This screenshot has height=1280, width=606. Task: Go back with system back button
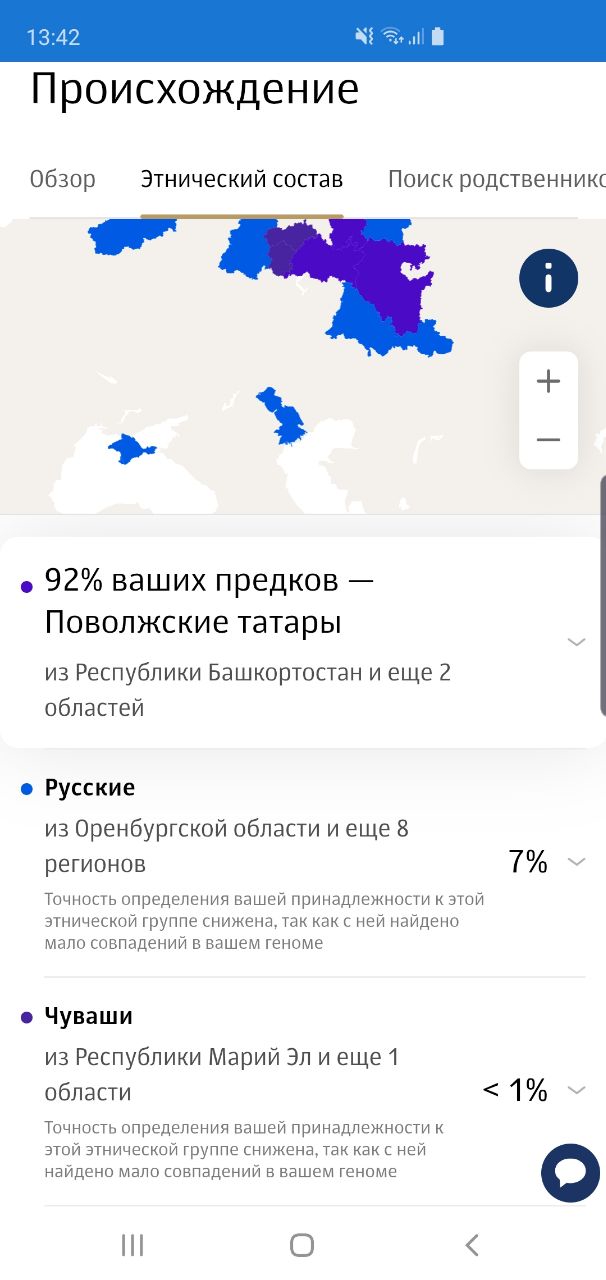coord(472,1244)
